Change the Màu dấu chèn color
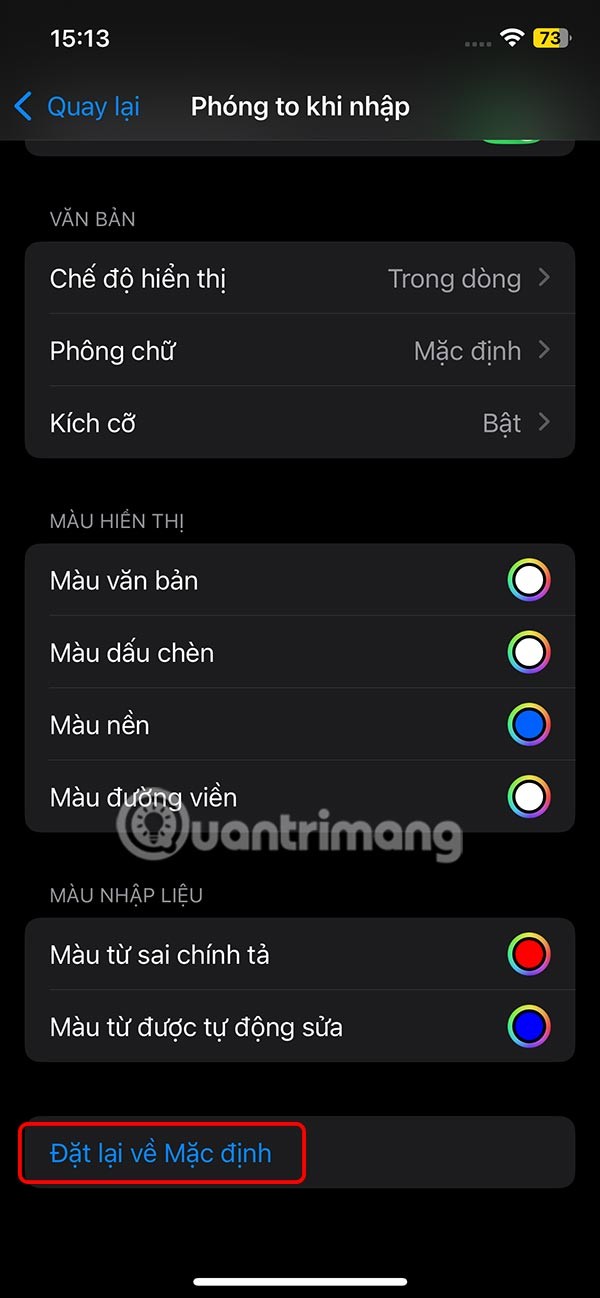This screenshot has height=1298, width=600. (528, 652)
